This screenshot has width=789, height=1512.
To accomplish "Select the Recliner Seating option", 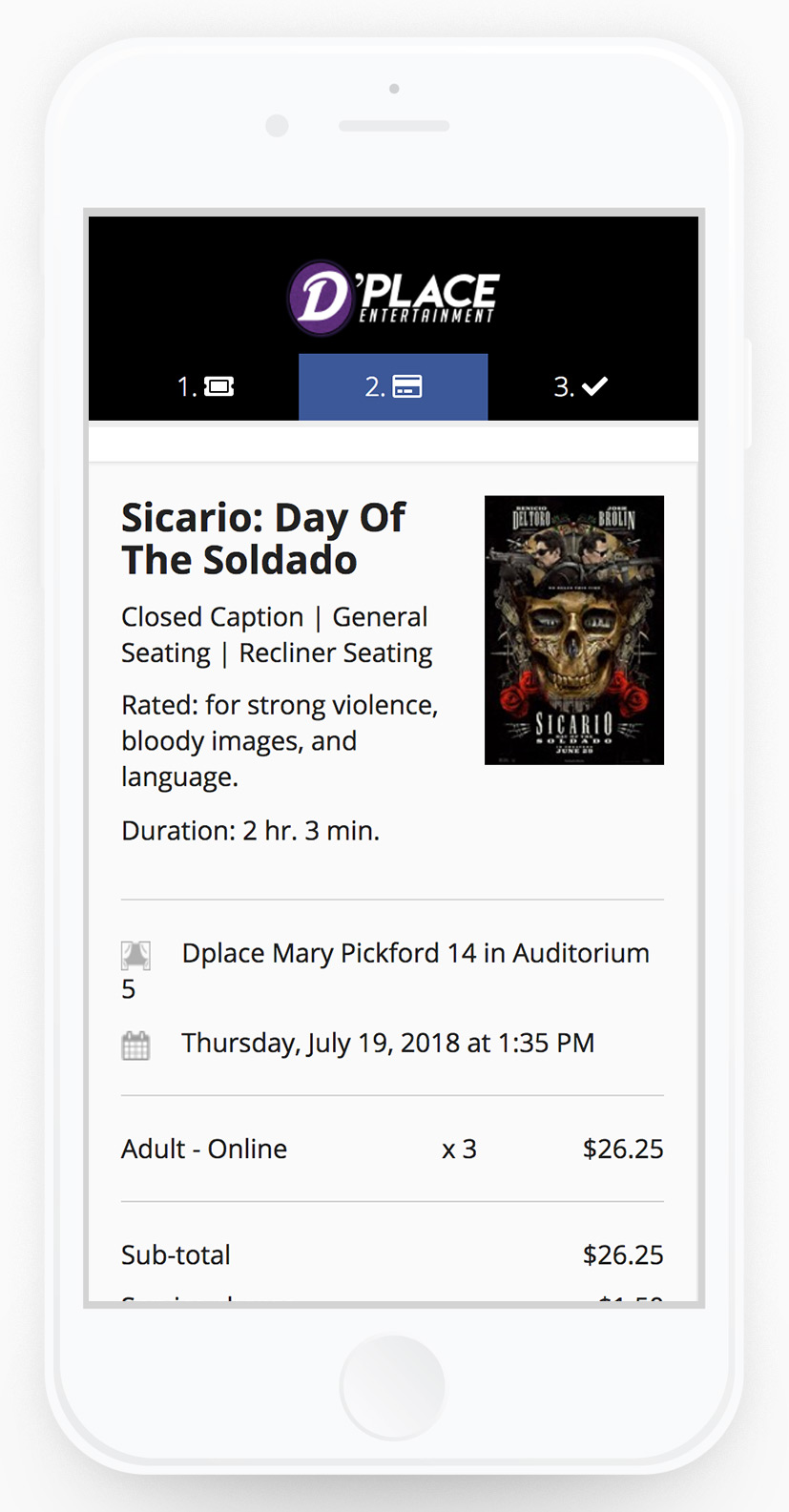I will [x=335, y=652].
